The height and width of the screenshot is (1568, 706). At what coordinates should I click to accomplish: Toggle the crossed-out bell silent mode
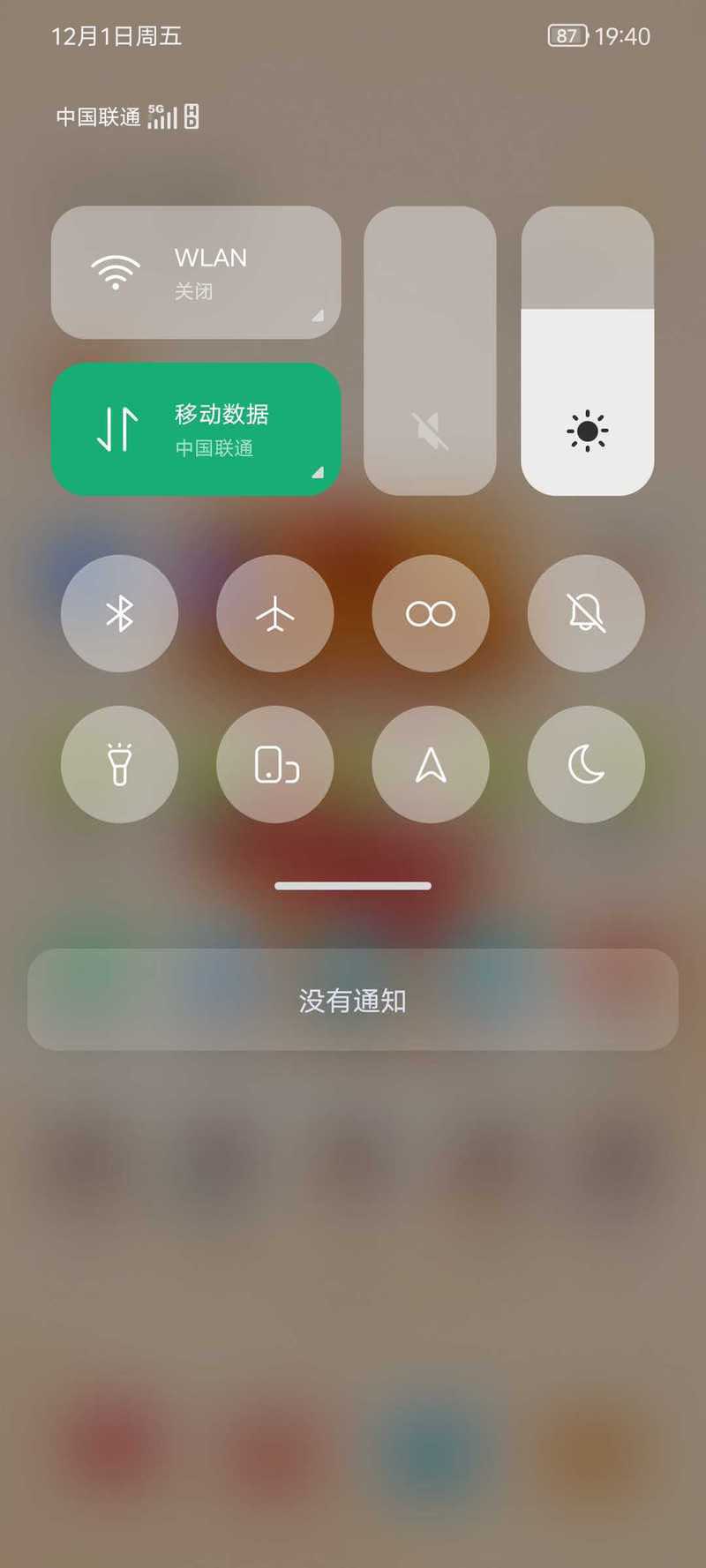(x=586, y=613)
